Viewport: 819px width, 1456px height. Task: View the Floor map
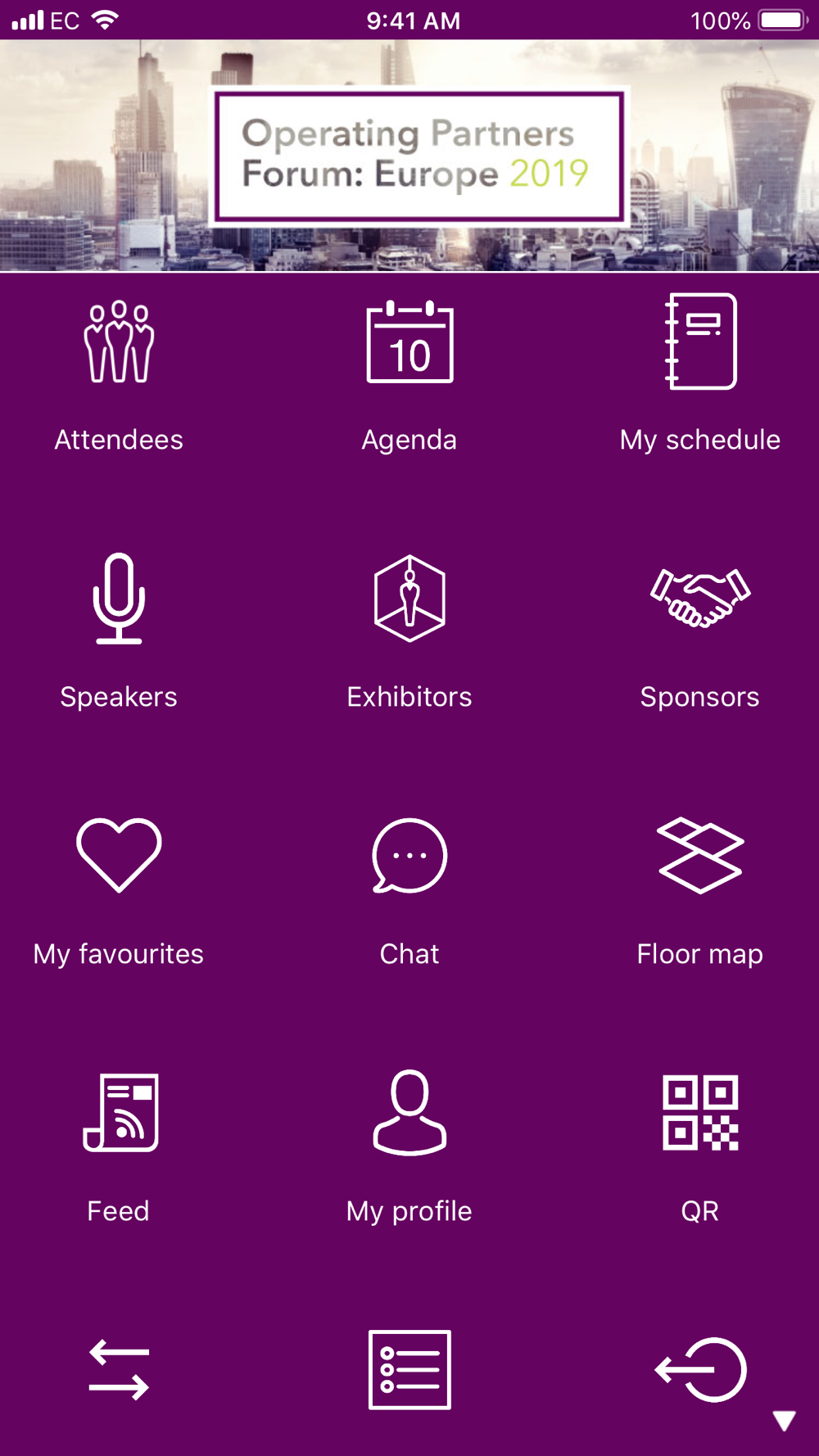click(700, 889)
